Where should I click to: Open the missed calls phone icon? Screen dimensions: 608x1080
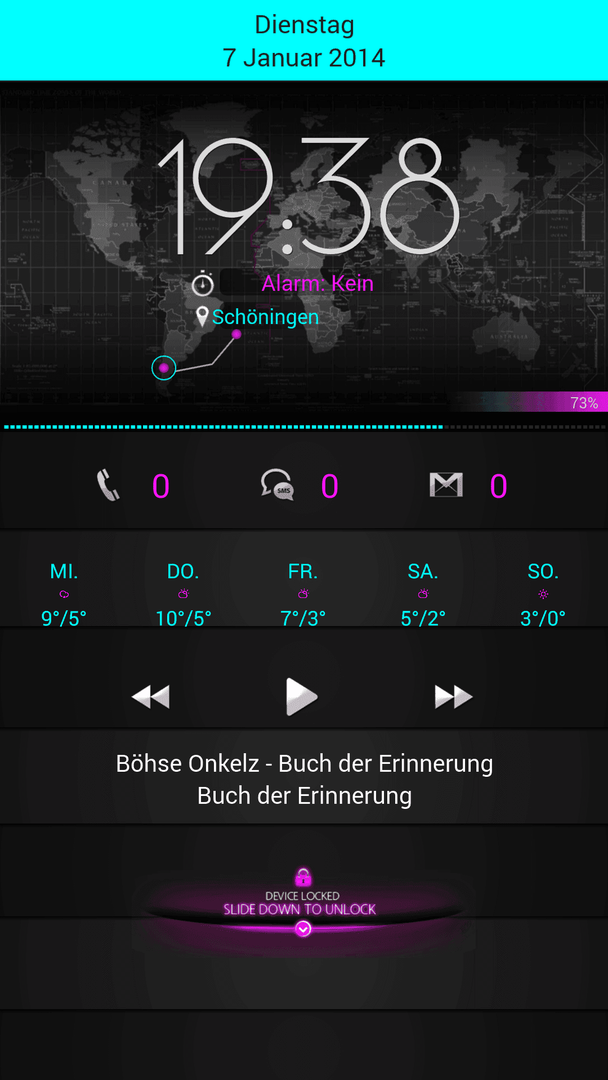107,485
